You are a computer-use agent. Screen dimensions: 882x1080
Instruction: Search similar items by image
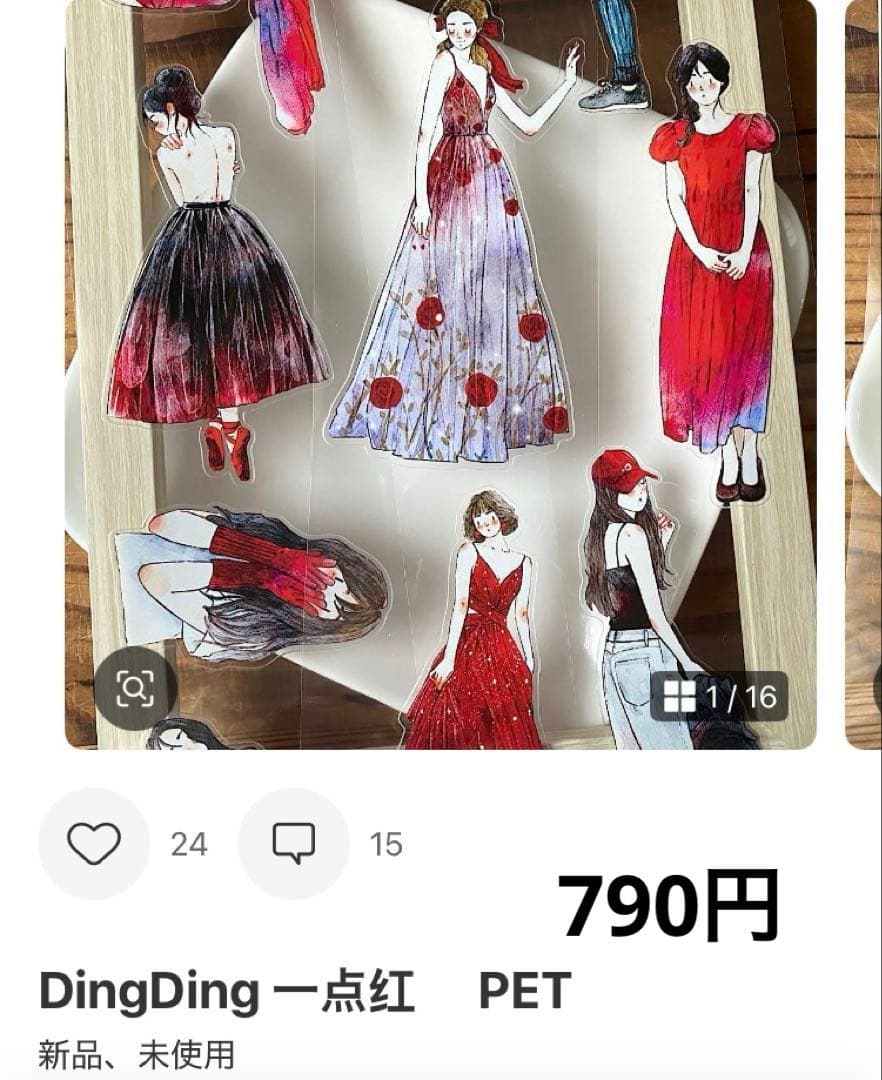pos(135,688)
